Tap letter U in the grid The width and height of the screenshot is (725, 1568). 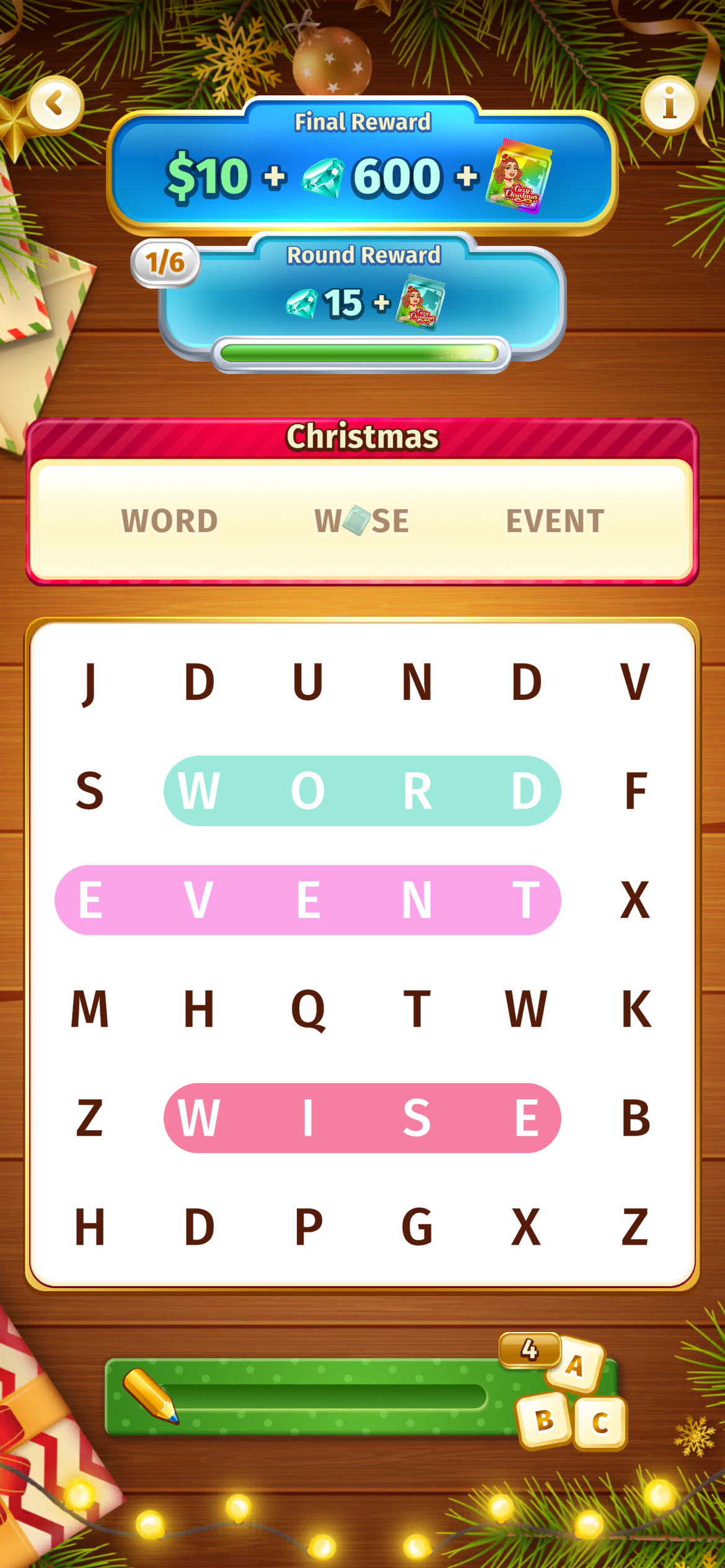pos(308,682)
